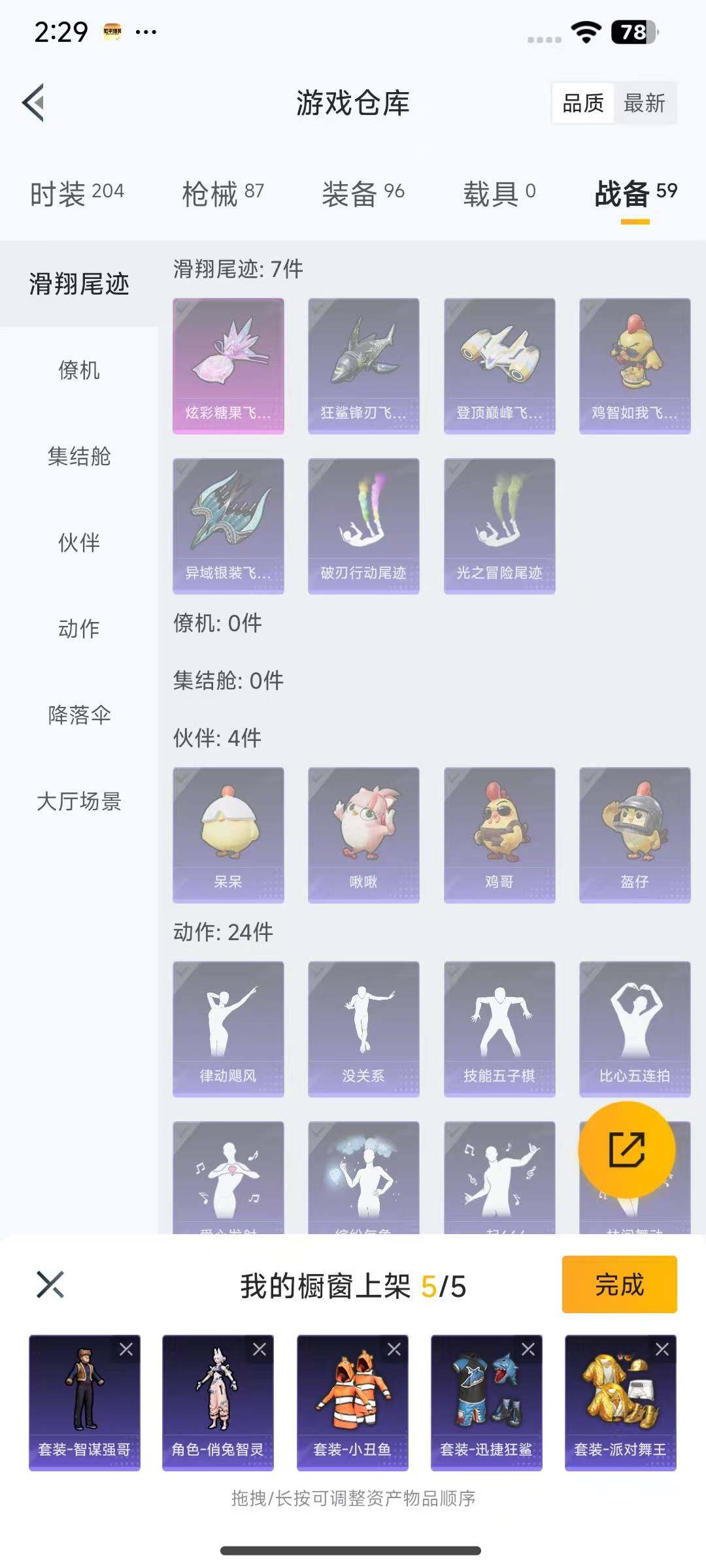Viewport: 706px width, 1568px height.
Task: Sort by 最新
Action: pos(644,103)
